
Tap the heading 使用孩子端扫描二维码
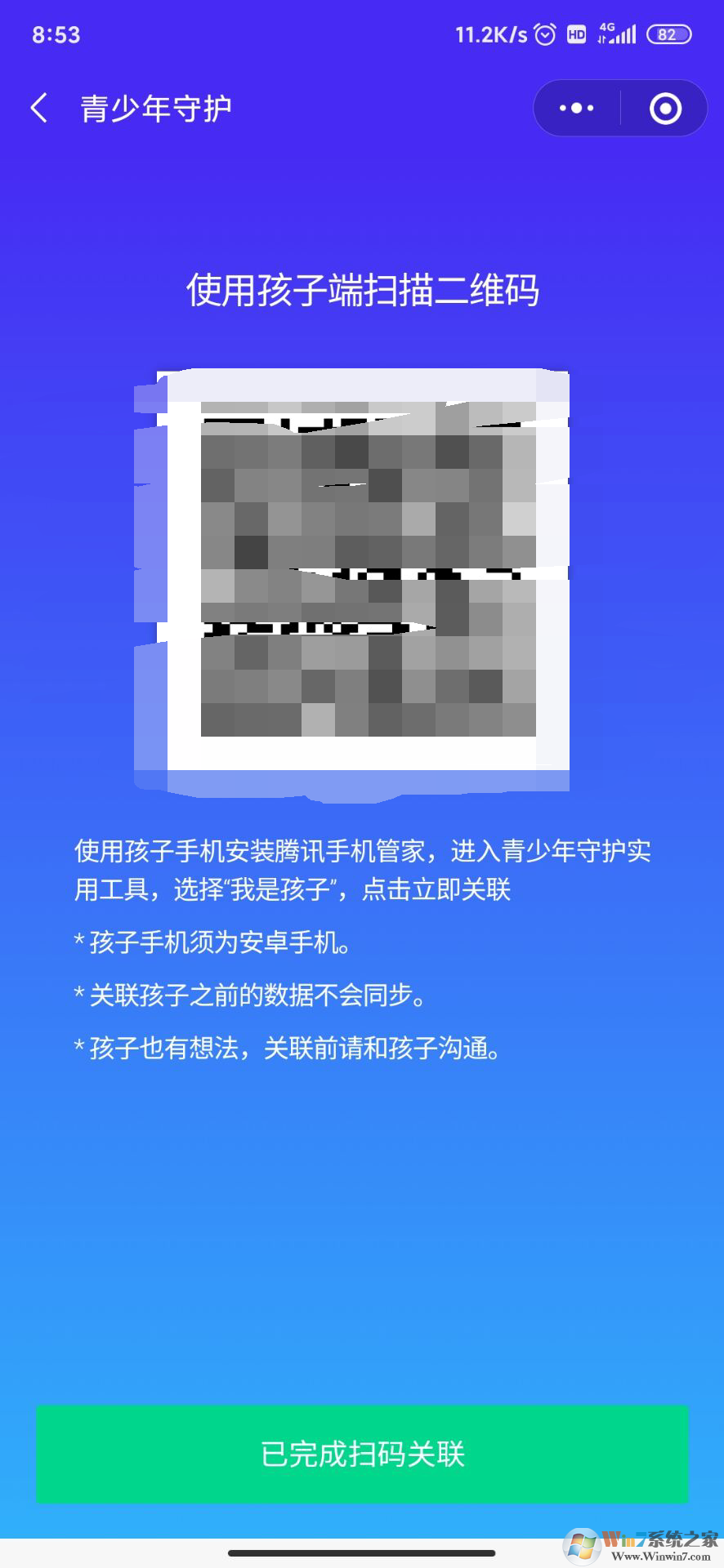pos(362,292)
